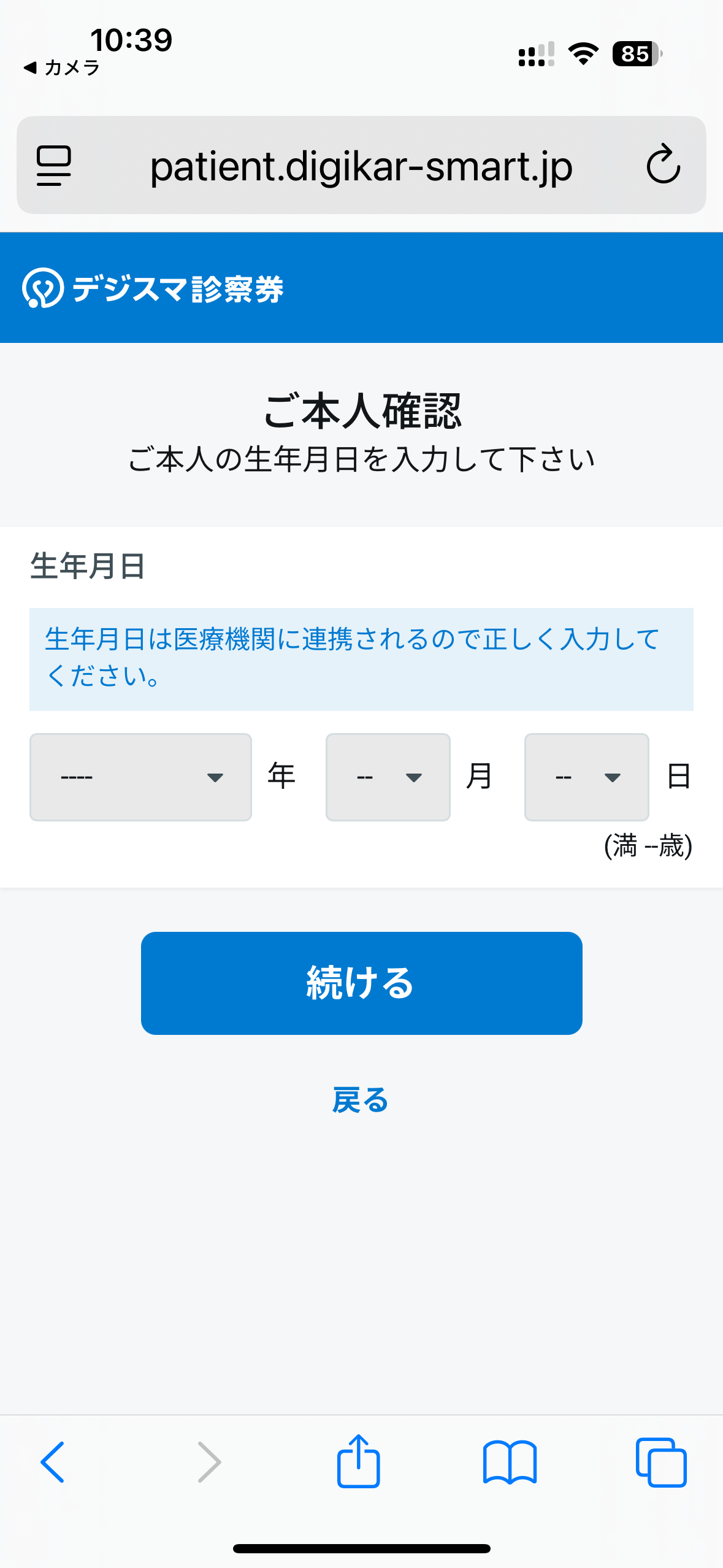Screen dimensions: 723x1568
Task: Tap the 戻る back link
Action: tap(361, 1100)
